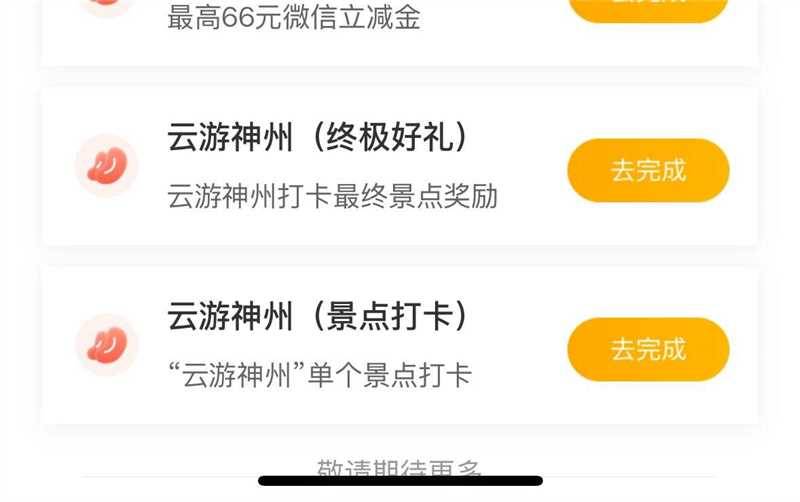Tap 去完成 for 云游神州（景点打卡）
The height and width of the screenshot is (502, 800).
[648, 350]
